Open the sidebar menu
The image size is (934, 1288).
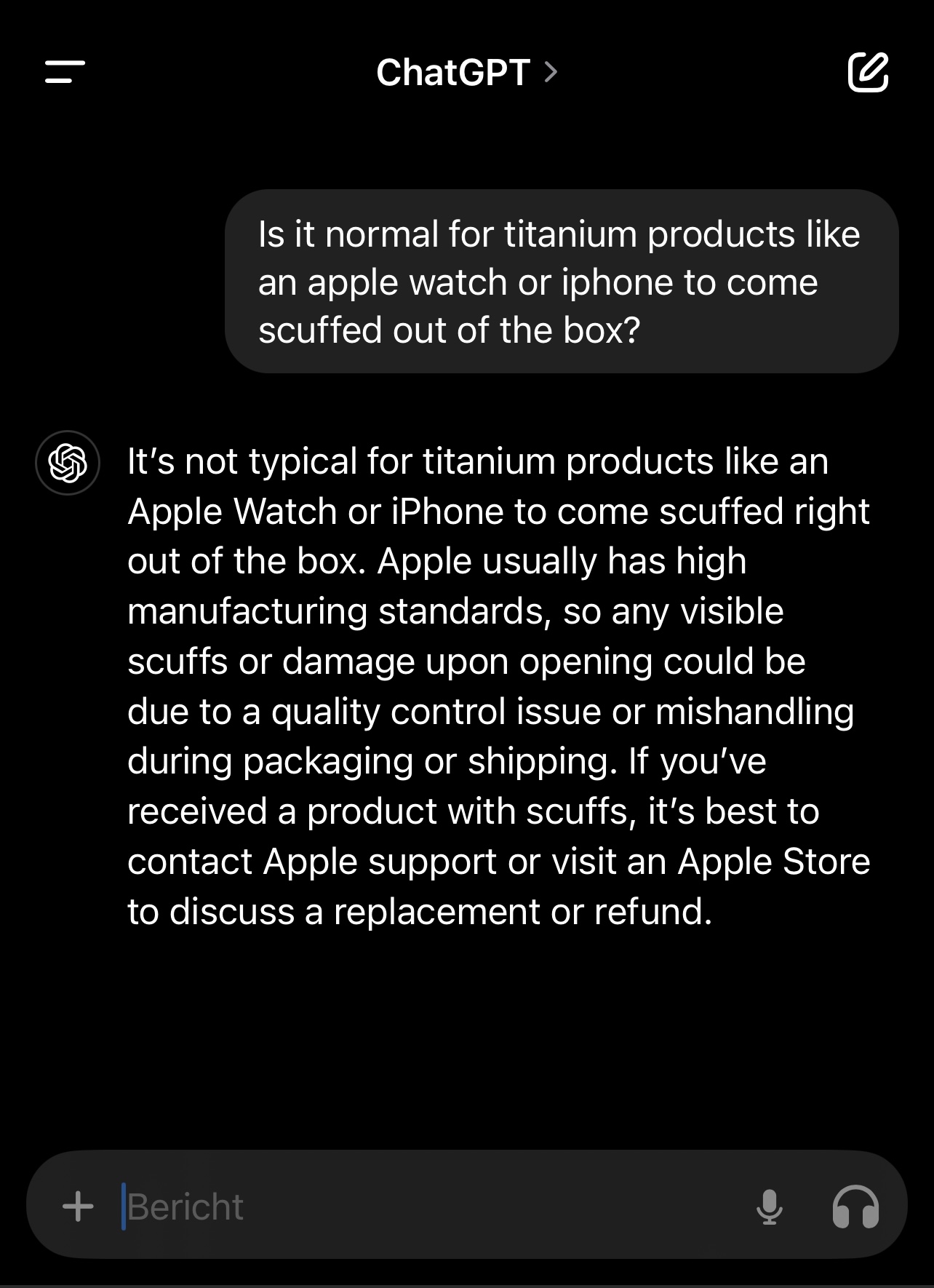(x=65, y=72)
